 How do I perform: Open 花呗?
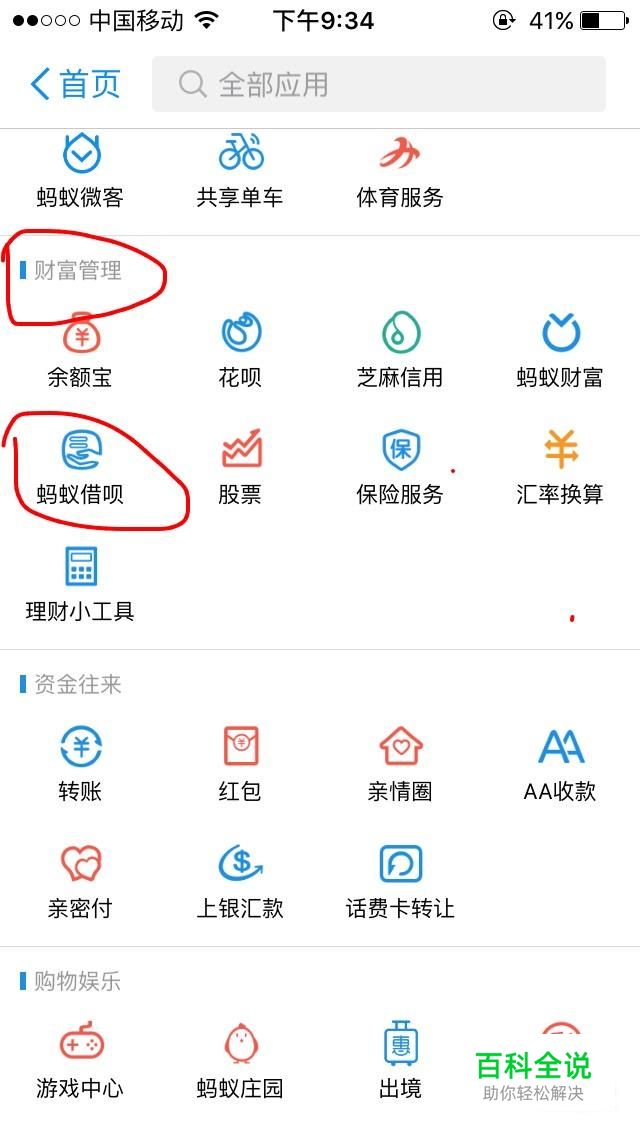pos(240,350)
